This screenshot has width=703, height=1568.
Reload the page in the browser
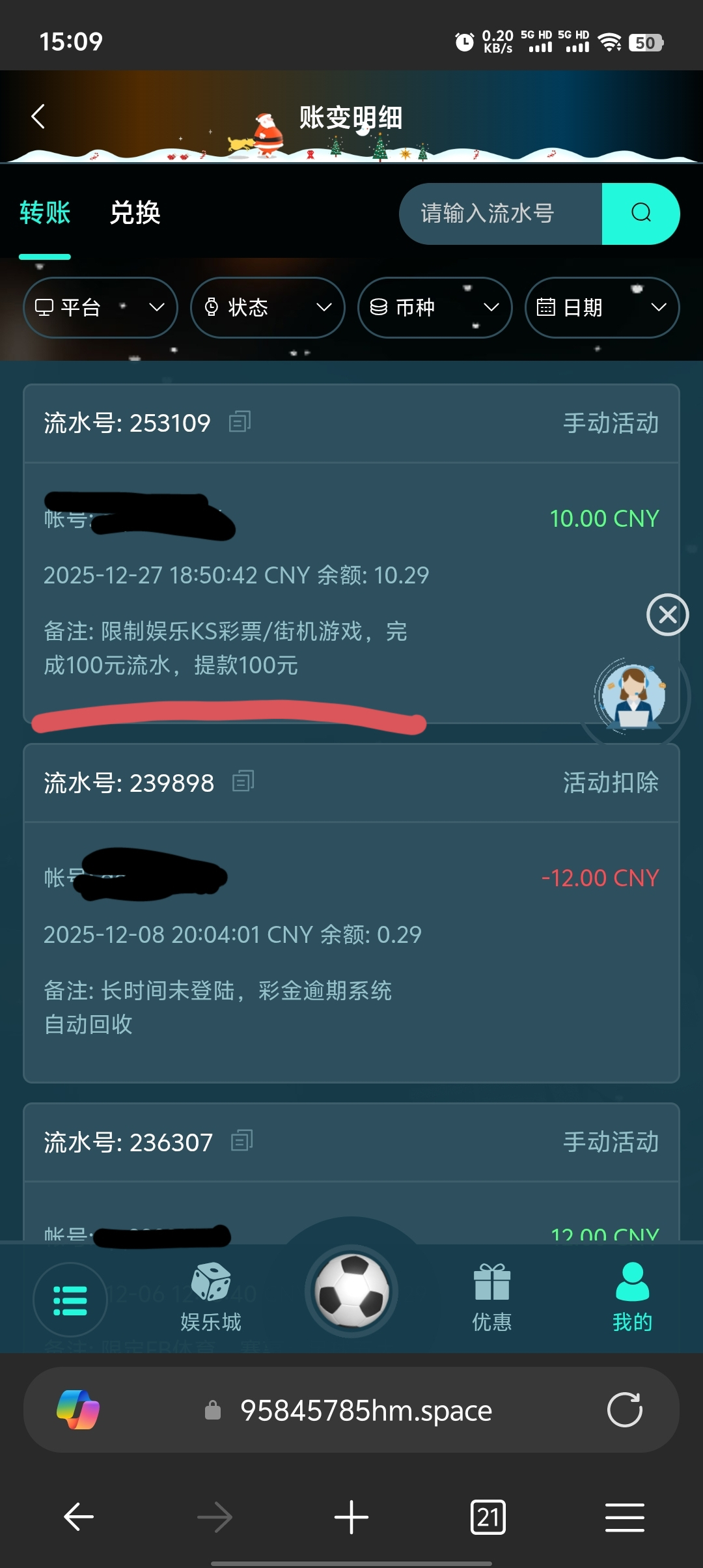tap(625, 1410)
